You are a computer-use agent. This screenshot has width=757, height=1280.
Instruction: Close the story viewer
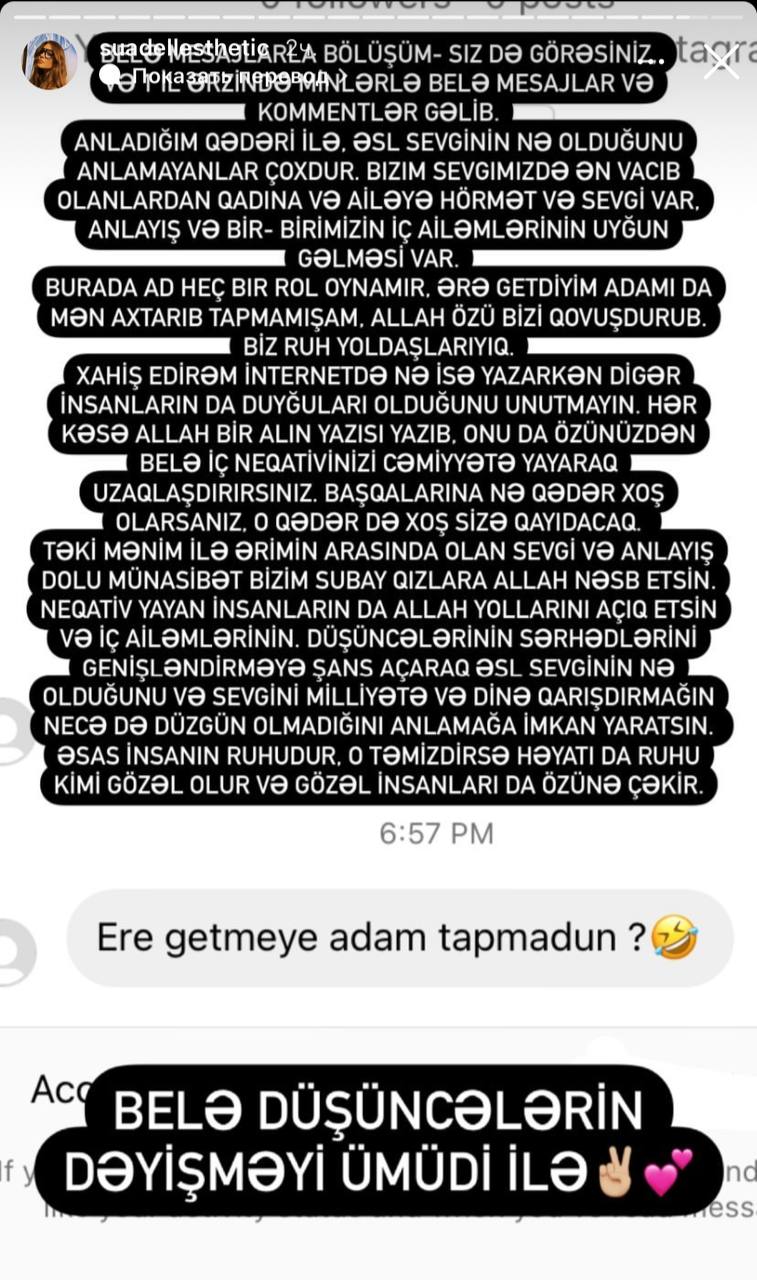721,61
